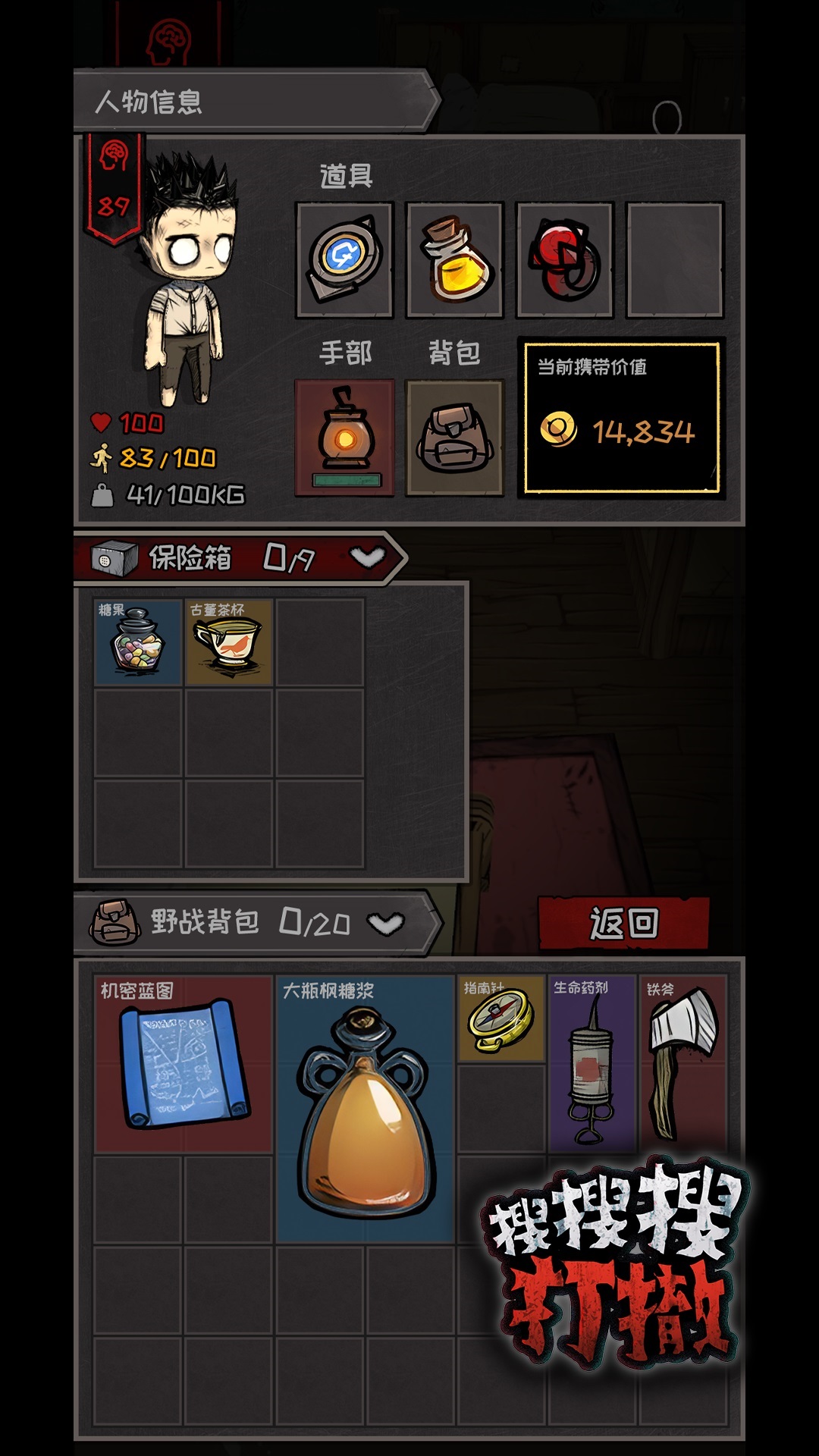Select the 铁斧 axe item
The image size is (819, 1456).
682,1063
